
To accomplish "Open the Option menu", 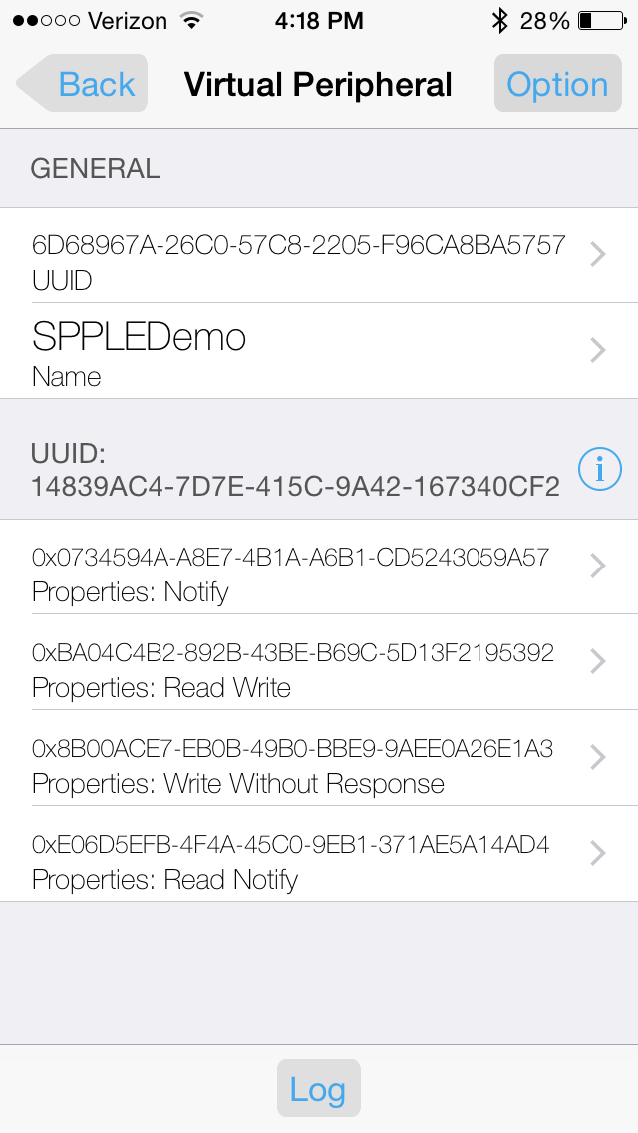I will (557, 84).
